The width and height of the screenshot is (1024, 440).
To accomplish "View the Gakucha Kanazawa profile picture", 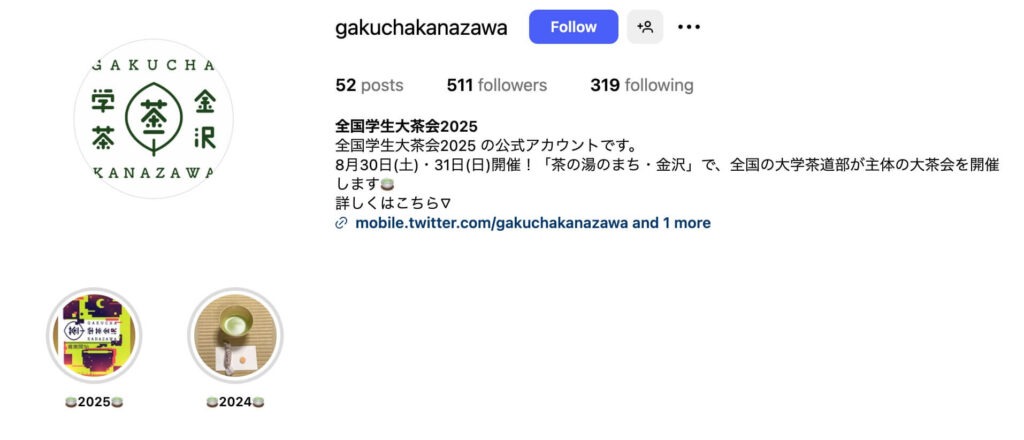I will [153, 118].
